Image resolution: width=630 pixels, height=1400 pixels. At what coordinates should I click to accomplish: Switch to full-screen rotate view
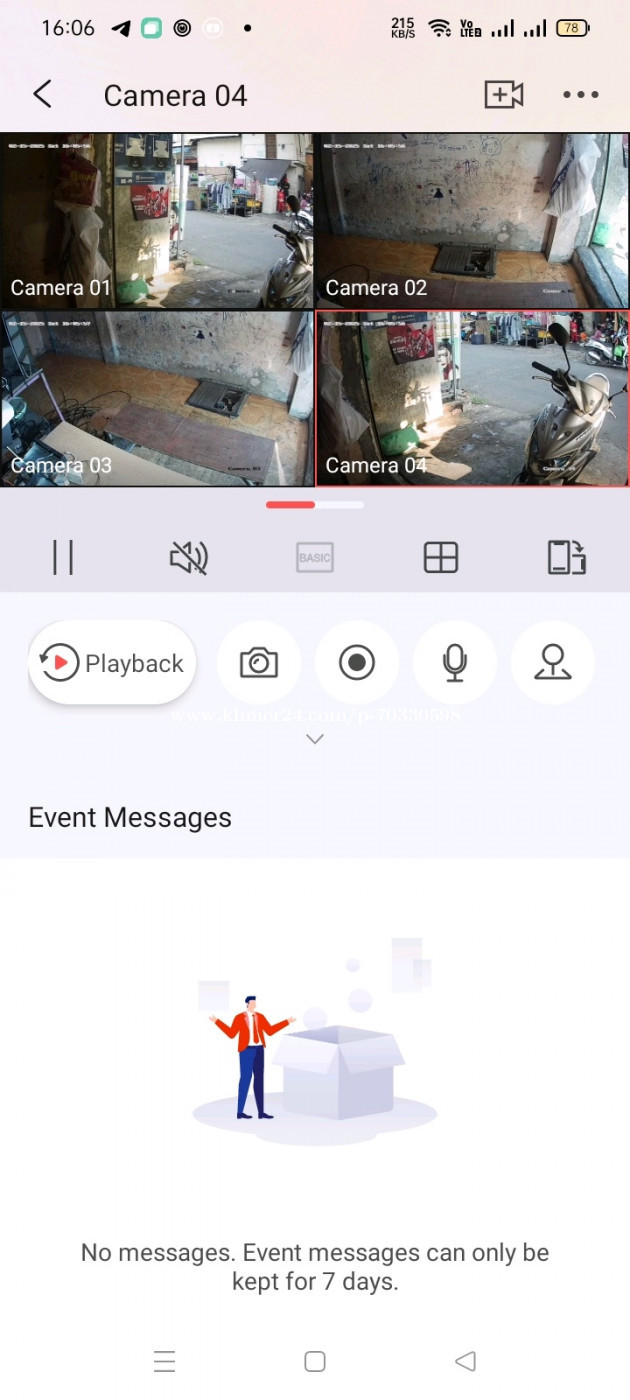click(567, 557)
